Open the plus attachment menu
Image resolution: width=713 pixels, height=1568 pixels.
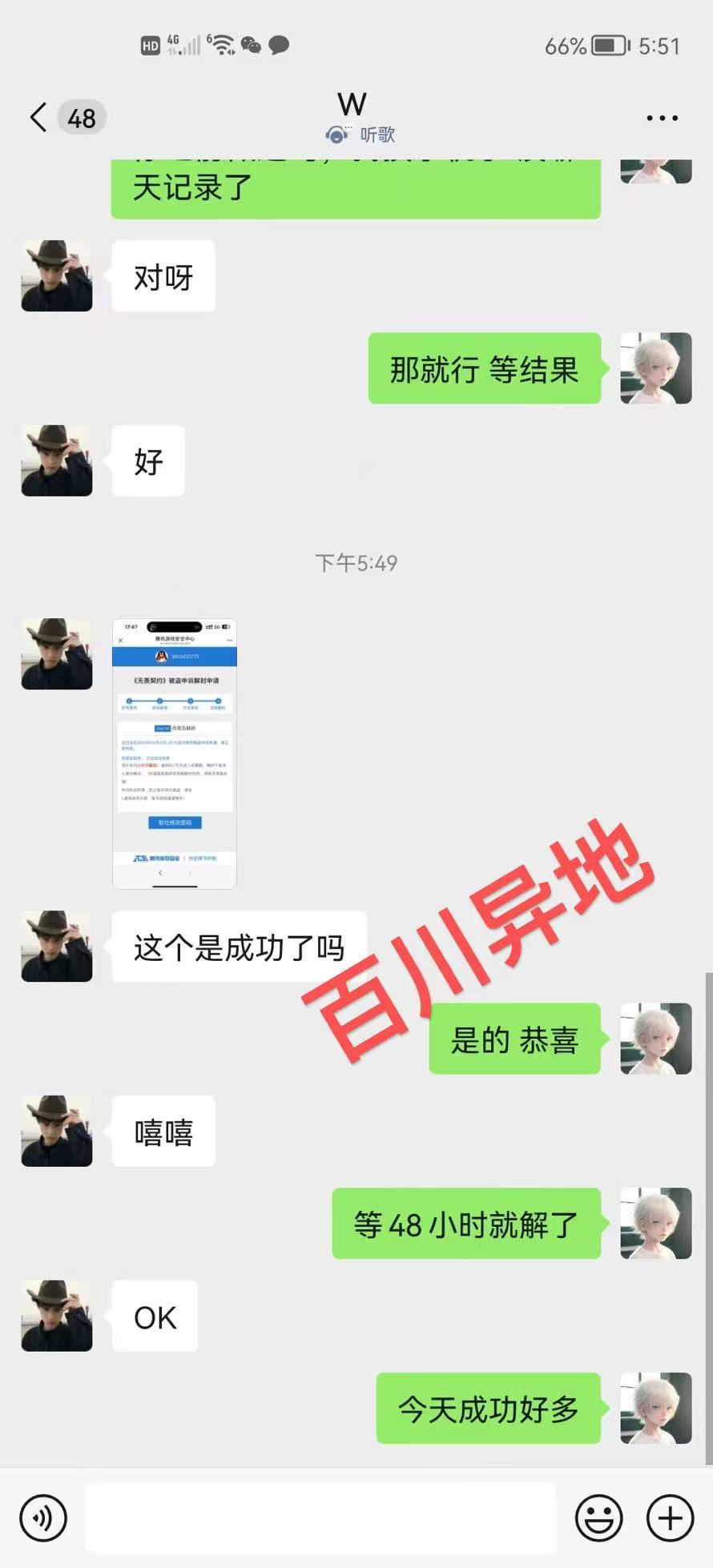point(670,1518)
